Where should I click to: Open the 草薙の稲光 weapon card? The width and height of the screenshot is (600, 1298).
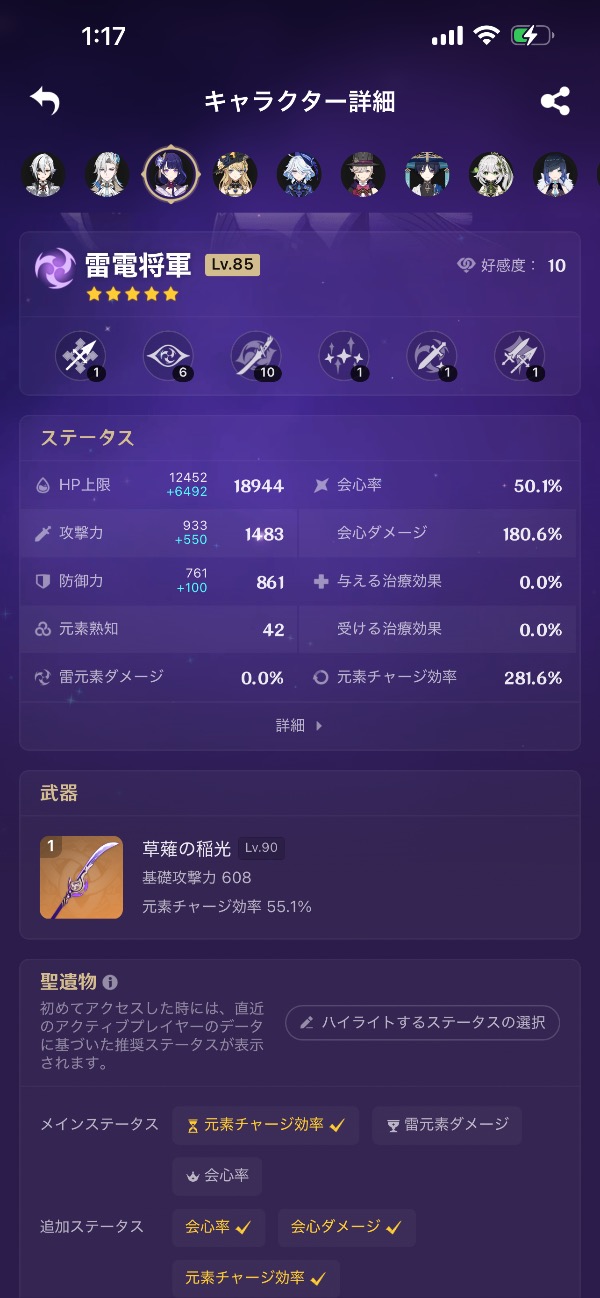[300, 877]
